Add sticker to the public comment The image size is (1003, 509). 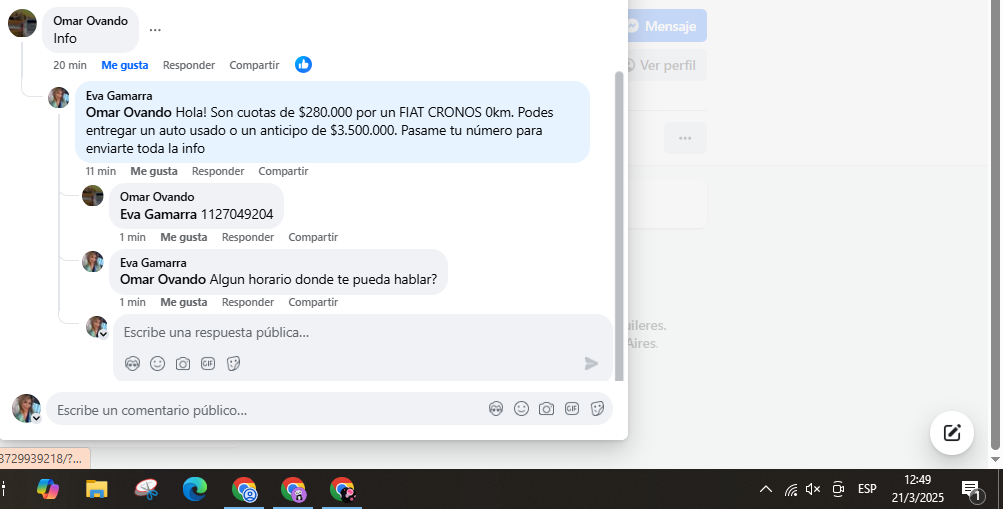click(597, 409)
